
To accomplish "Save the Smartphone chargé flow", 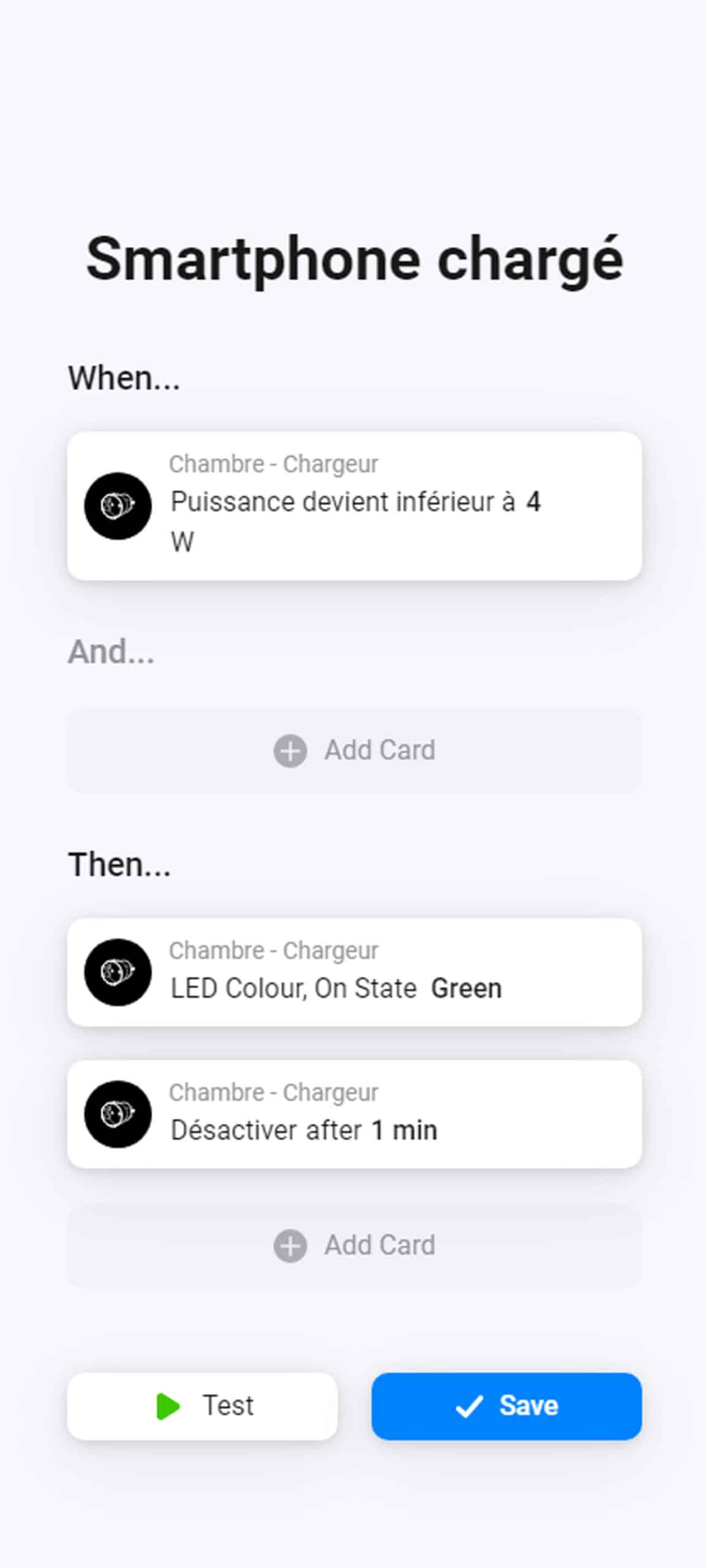I will pyautogui.click(x=506, y=1406).
